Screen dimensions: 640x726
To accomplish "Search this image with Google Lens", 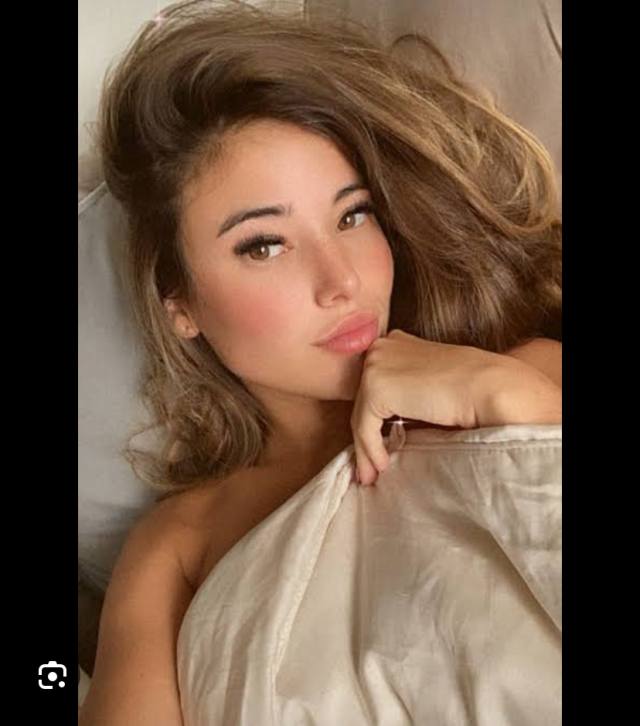I will [52, 676].
